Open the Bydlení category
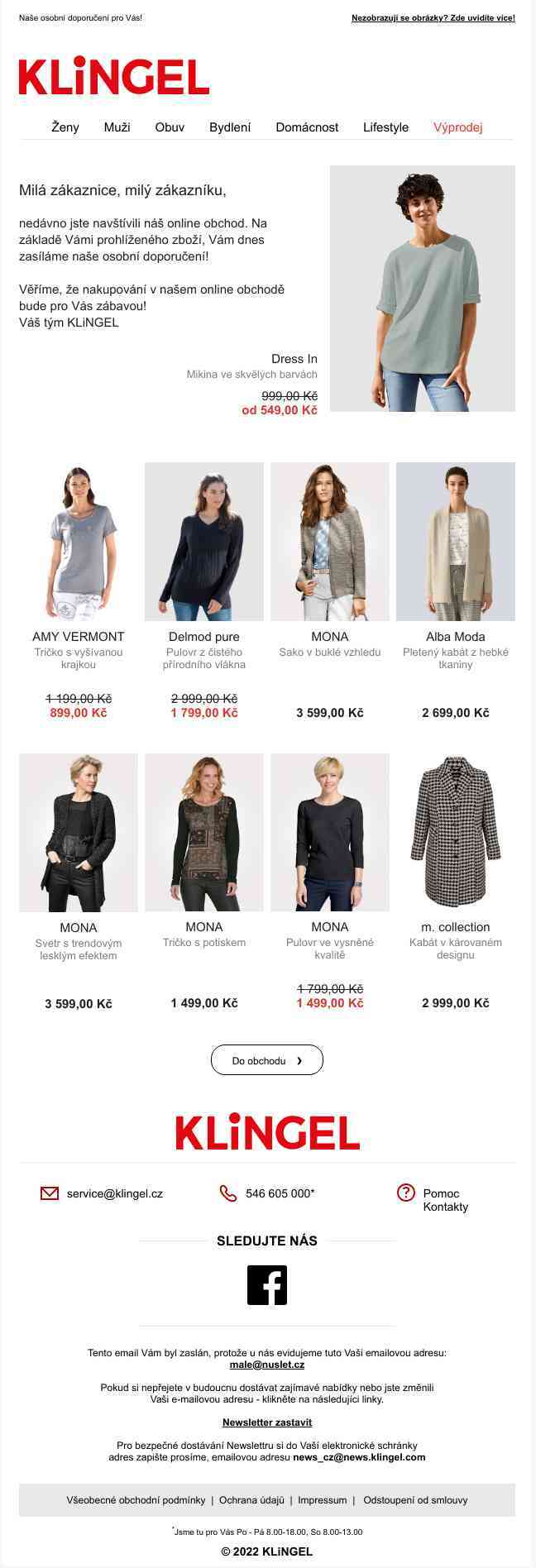 coord(230,127)
